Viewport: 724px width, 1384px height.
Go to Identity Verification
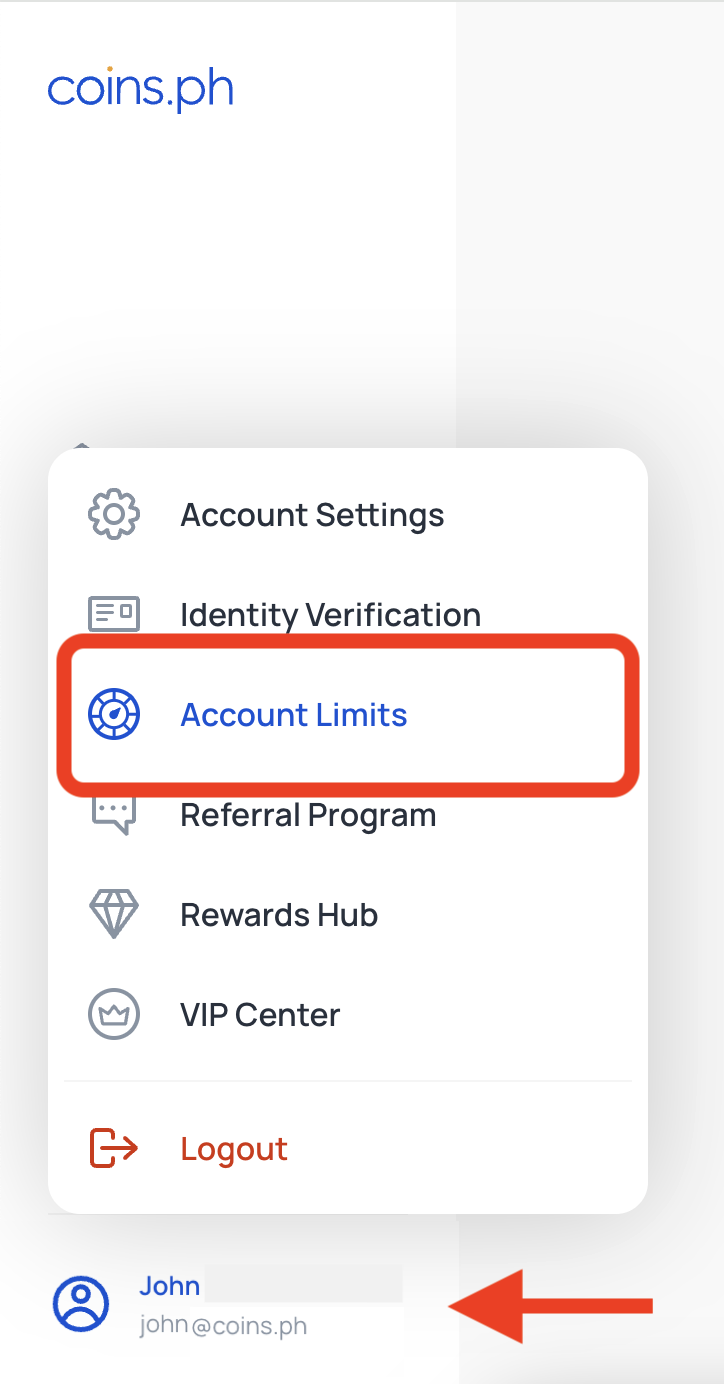329,614
